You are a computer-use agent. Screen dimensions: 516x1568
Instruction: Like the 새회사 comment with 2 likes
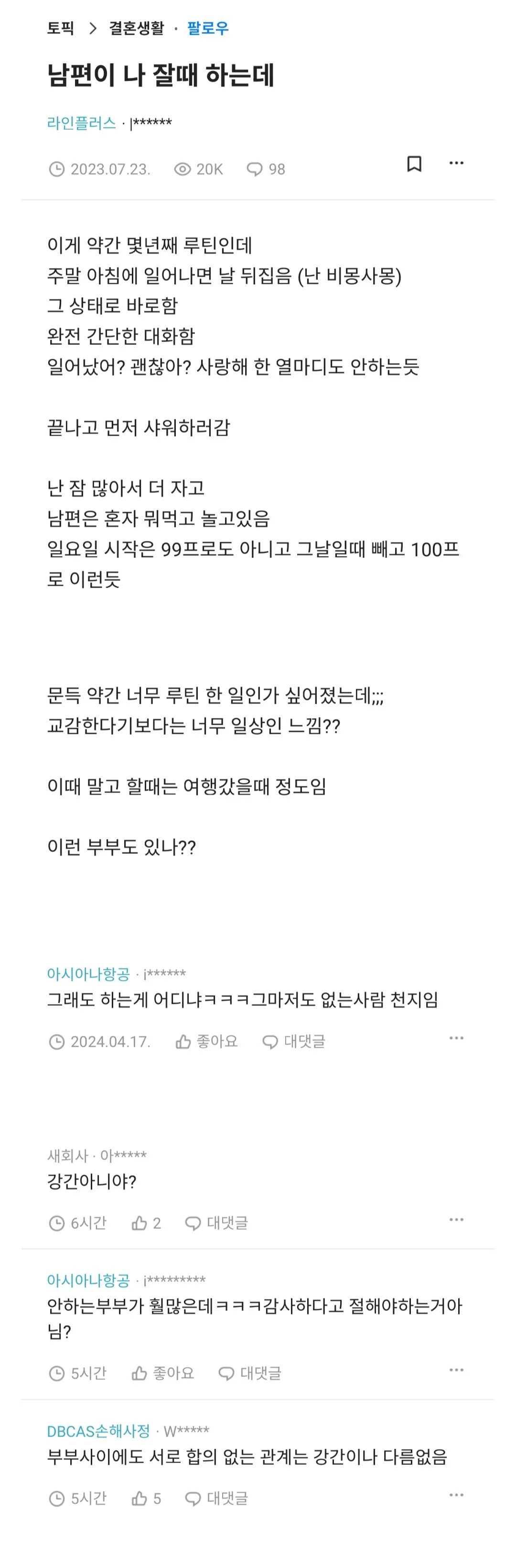click(146, 1223)
